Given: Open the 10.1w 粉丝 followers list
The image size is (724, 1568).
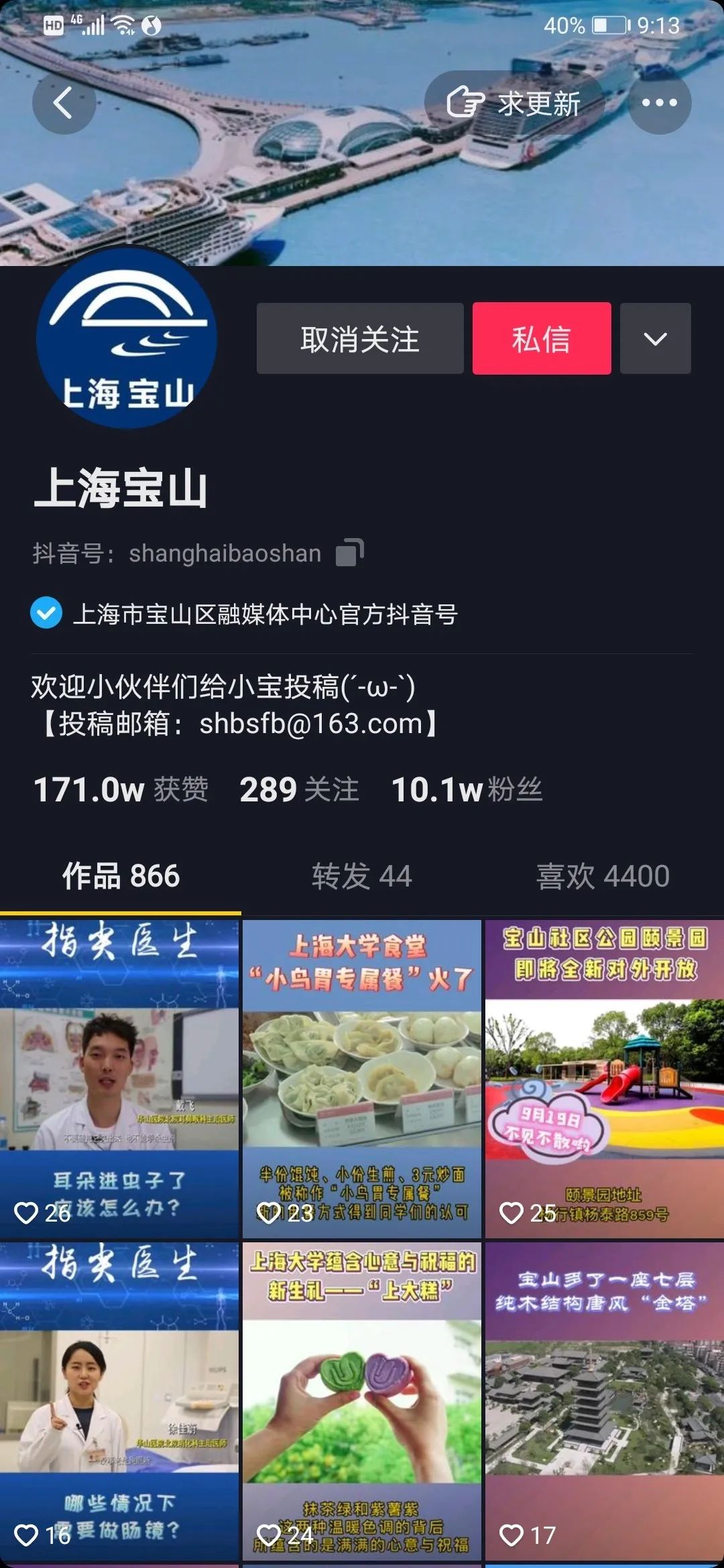Looking at the screenshot, I should [x=467, y=789].
